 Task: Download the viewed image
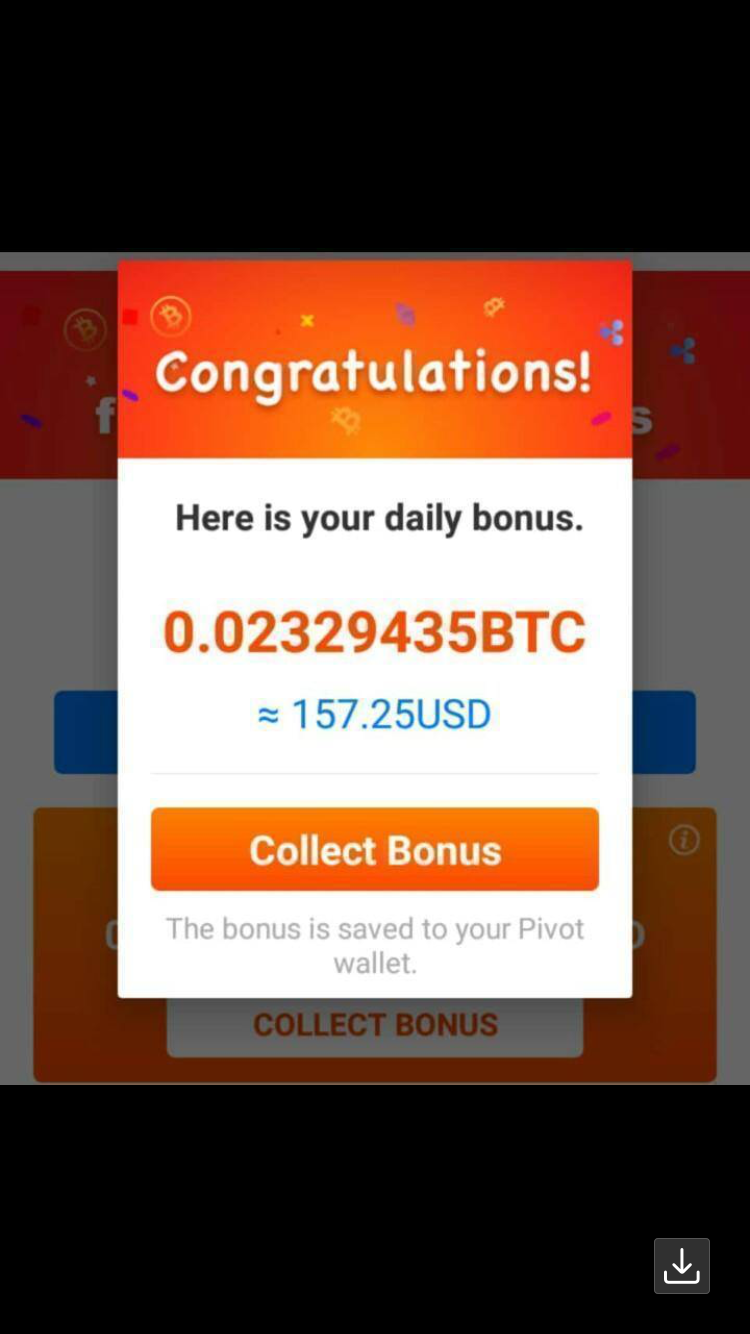(x=682, y=1266)
